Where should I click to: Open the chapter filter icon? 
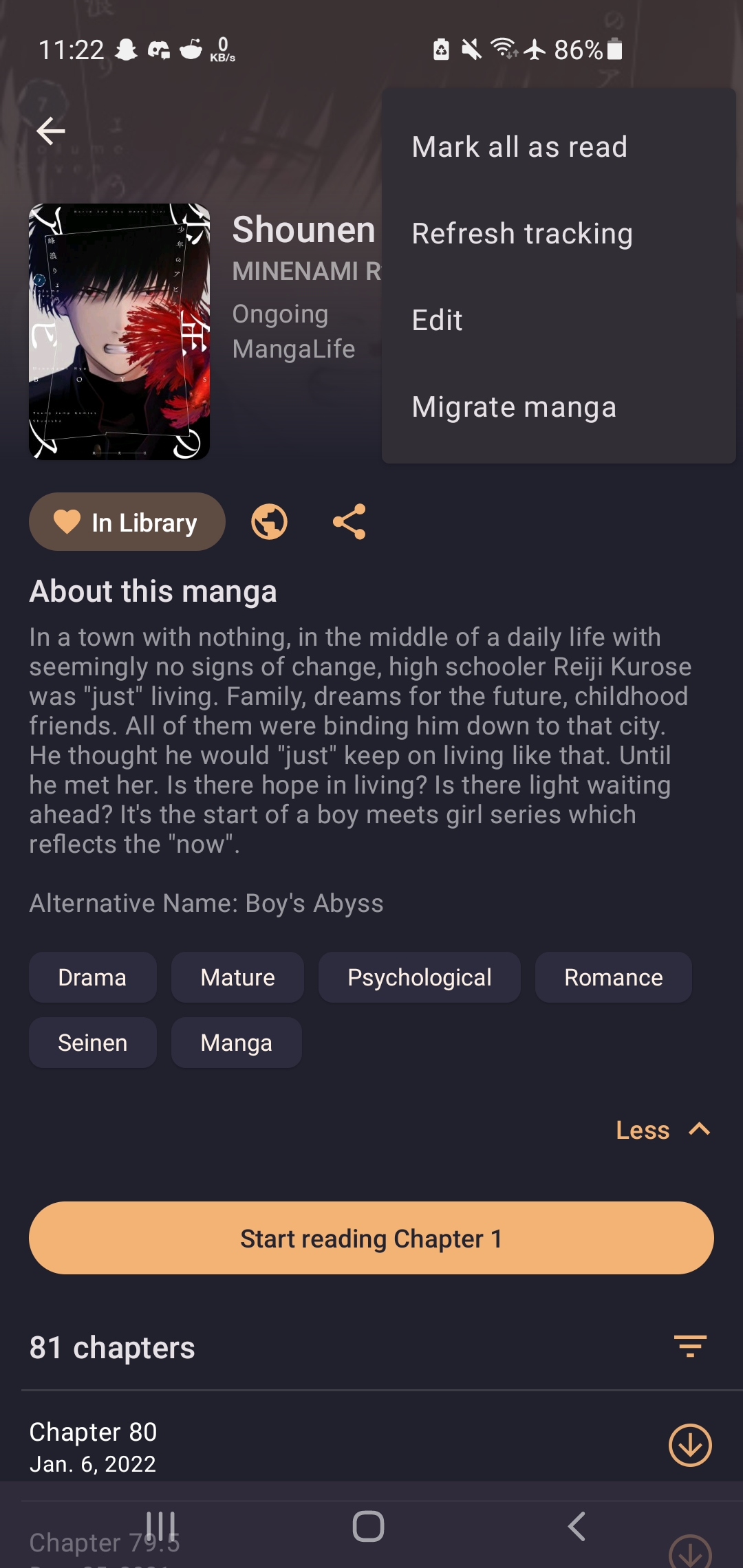tap(691, 1346)
